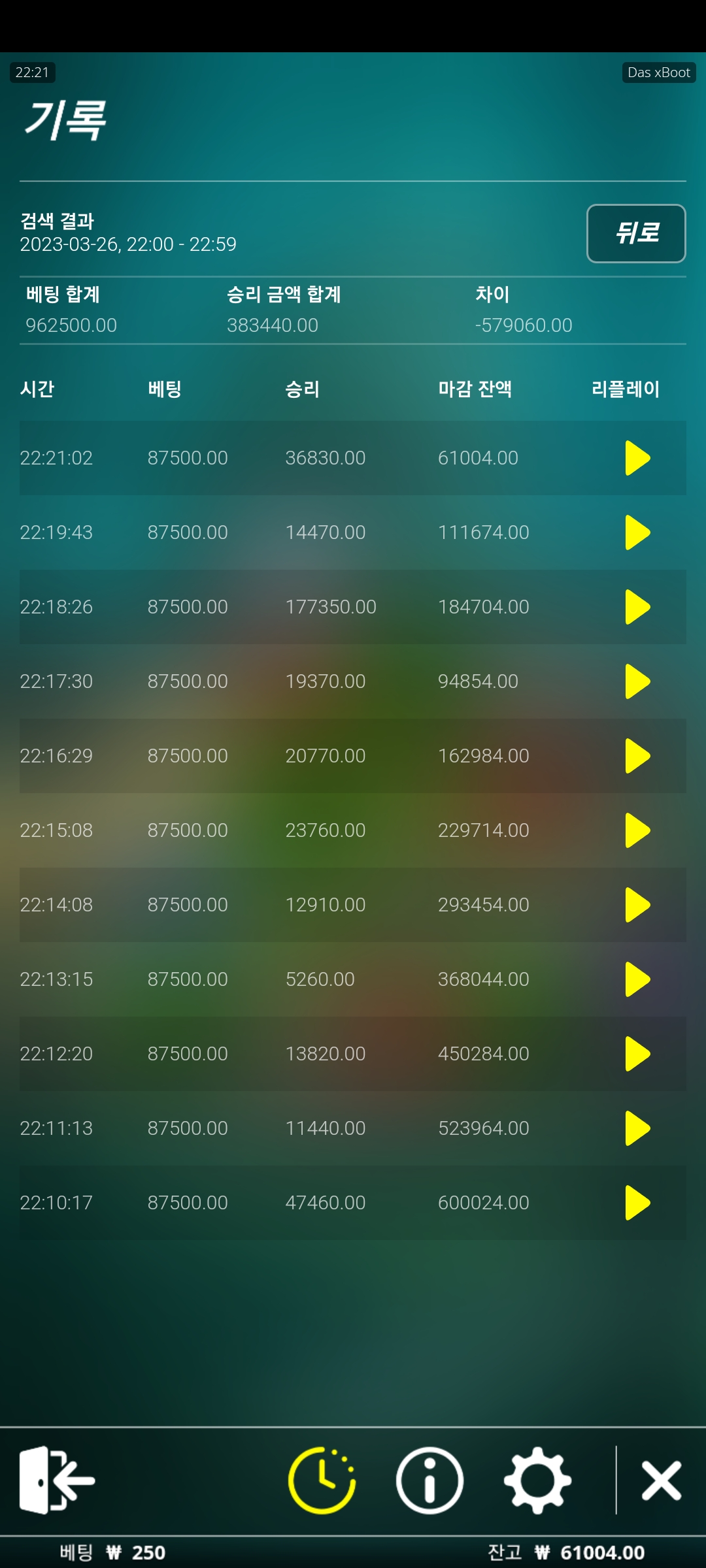Replay the round from 22:14:08
This screenshot has height=1568, width=706.
point(637,905)
